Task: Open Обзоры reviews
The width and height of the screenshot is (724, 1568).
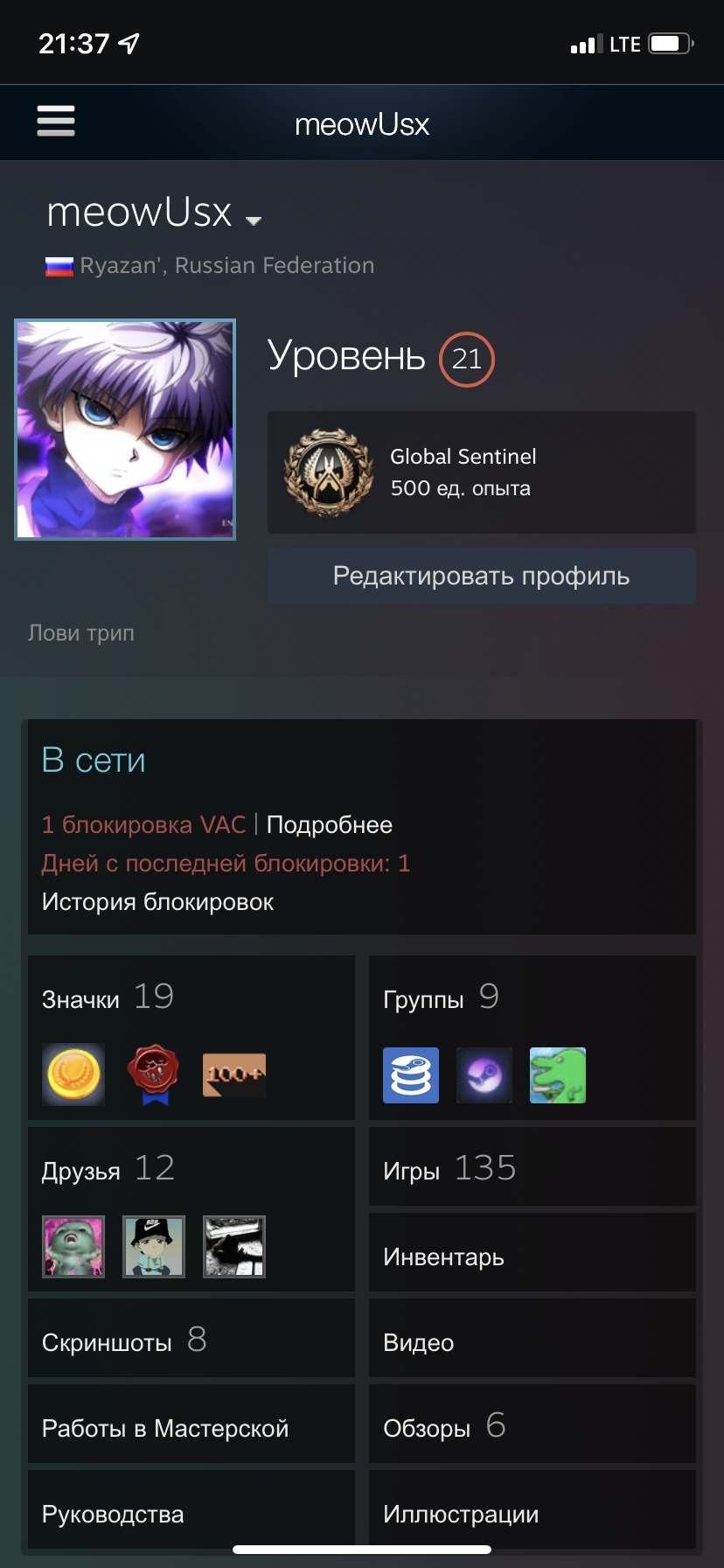Action: pos(533,1424)
